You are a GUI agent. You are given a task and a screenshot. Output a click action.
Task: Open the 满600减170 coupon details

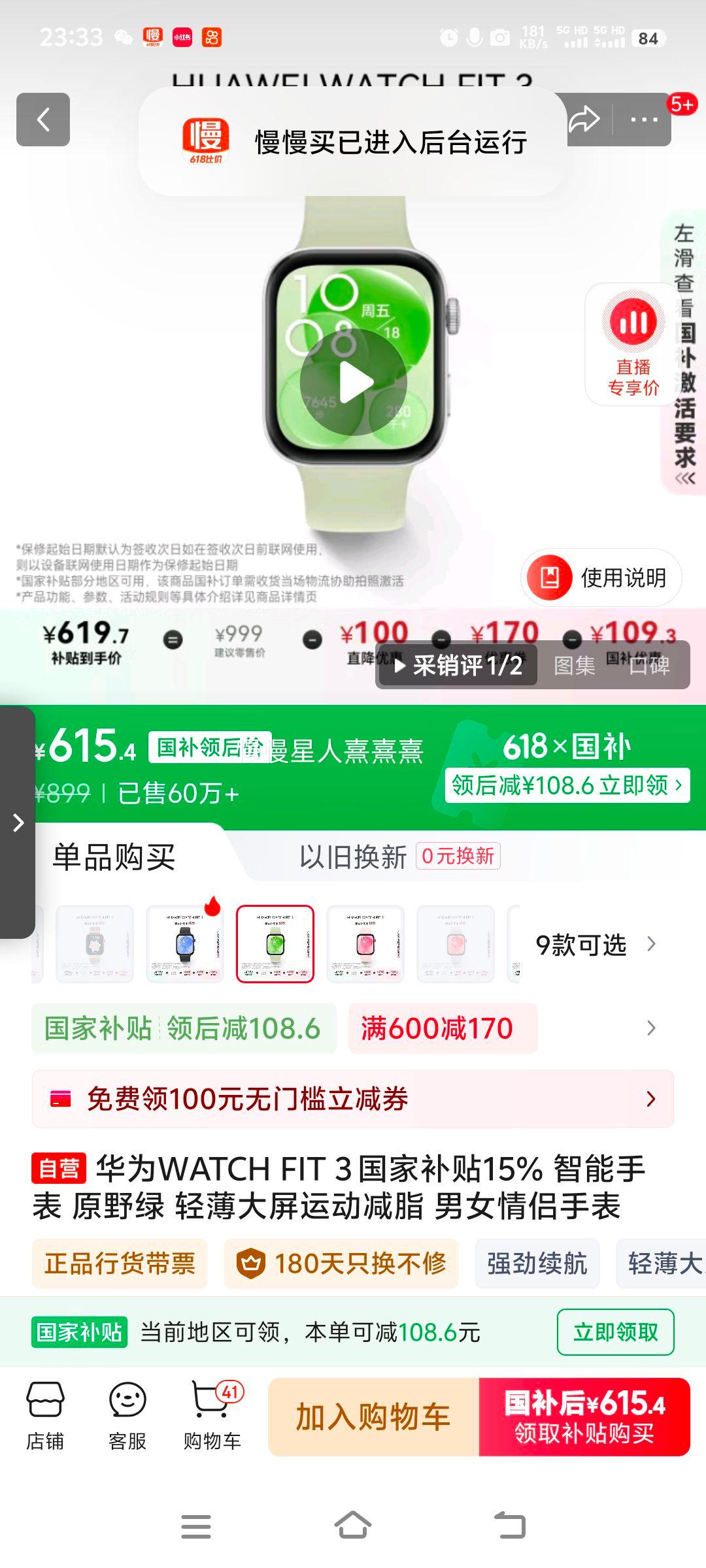click(443, 1028)
